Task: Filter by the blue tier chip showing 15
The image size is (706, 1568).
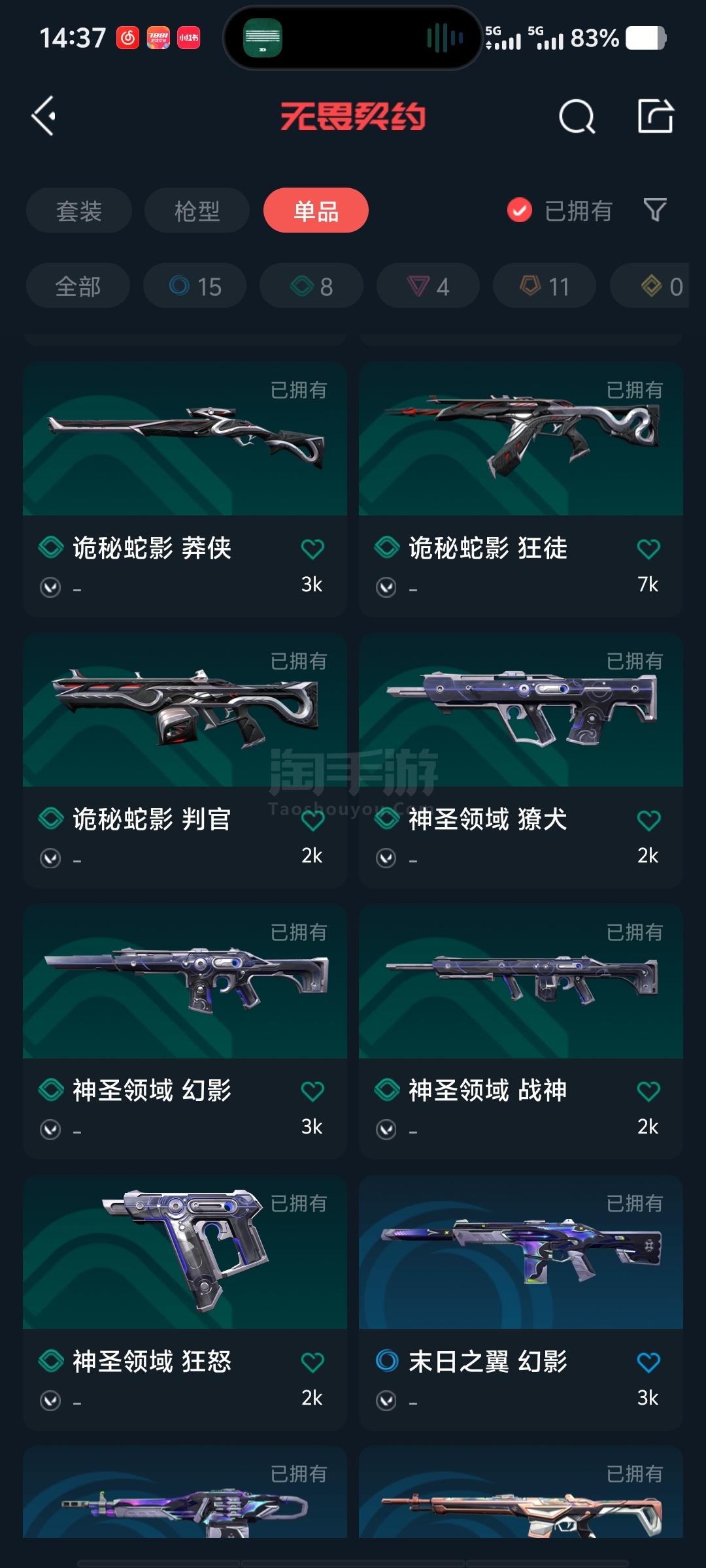Action: (195, 286)
